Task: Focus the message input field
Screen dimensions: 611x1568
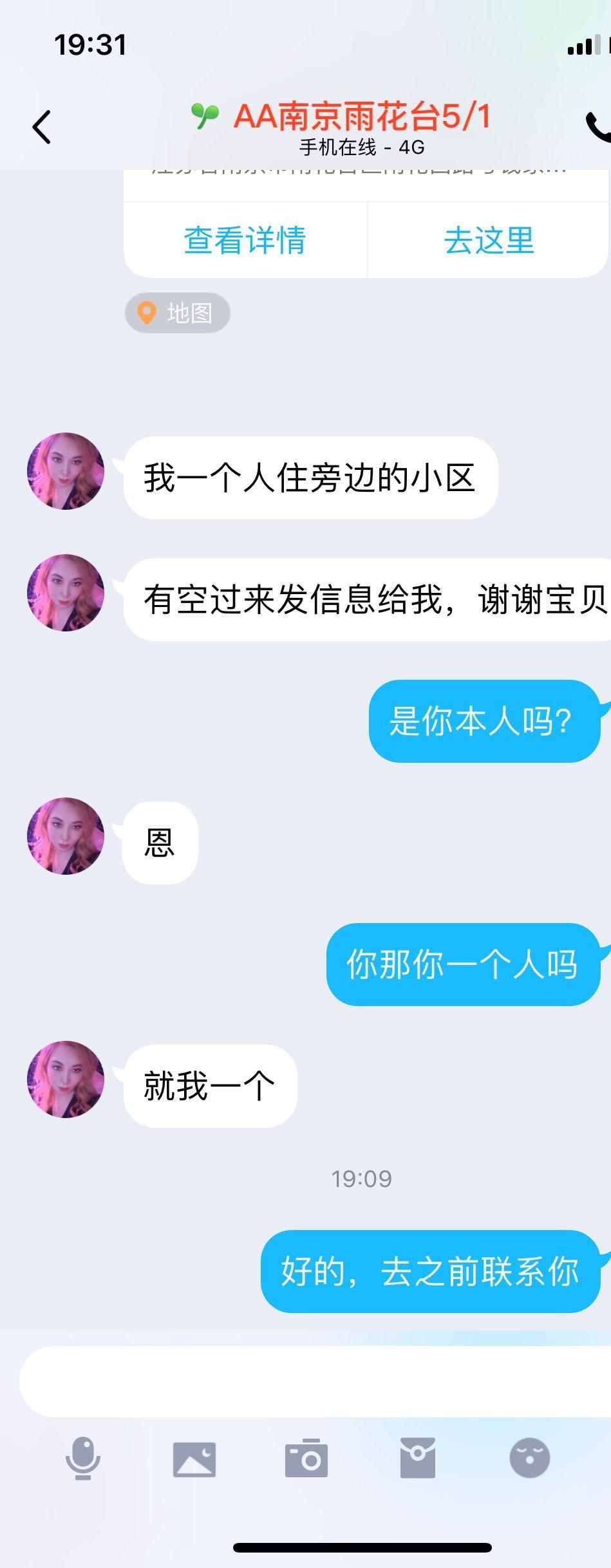Action: [315, 1381]
